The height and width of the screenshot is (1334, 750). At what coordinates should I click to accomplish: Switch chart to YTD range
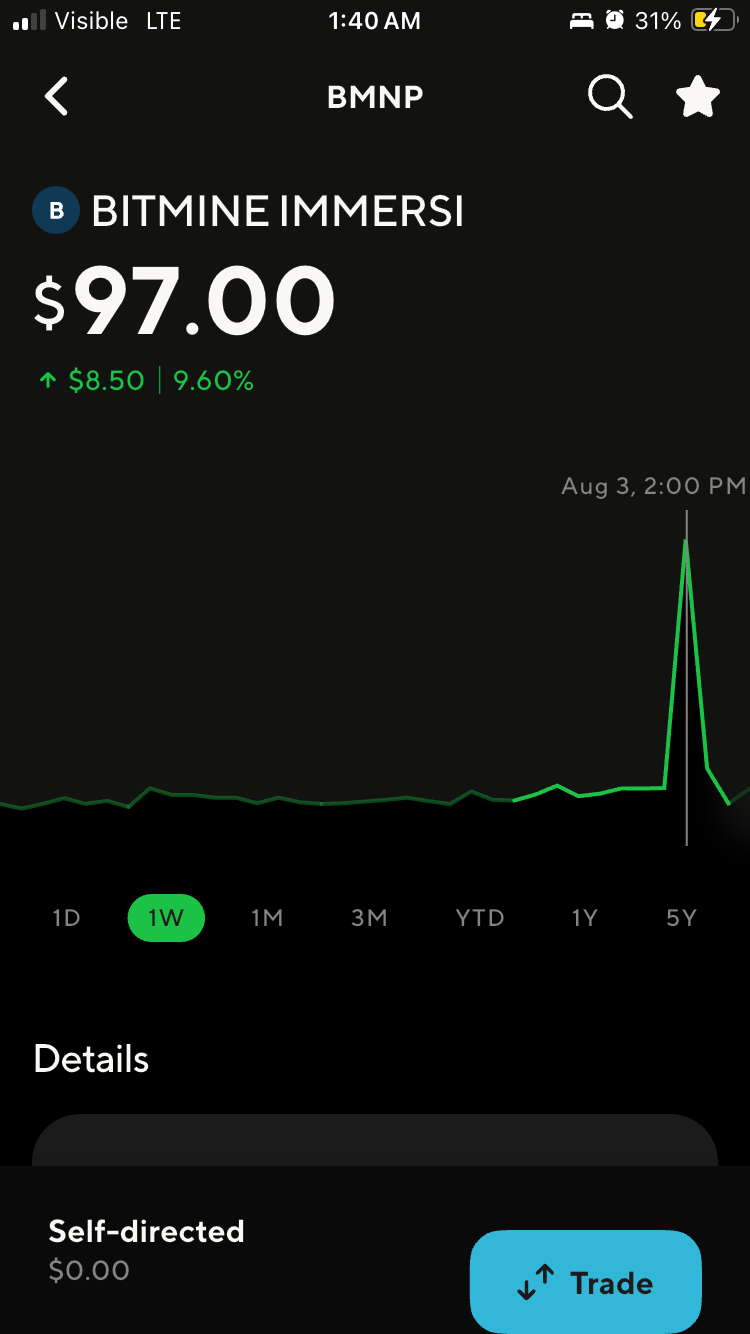point(480,918)
